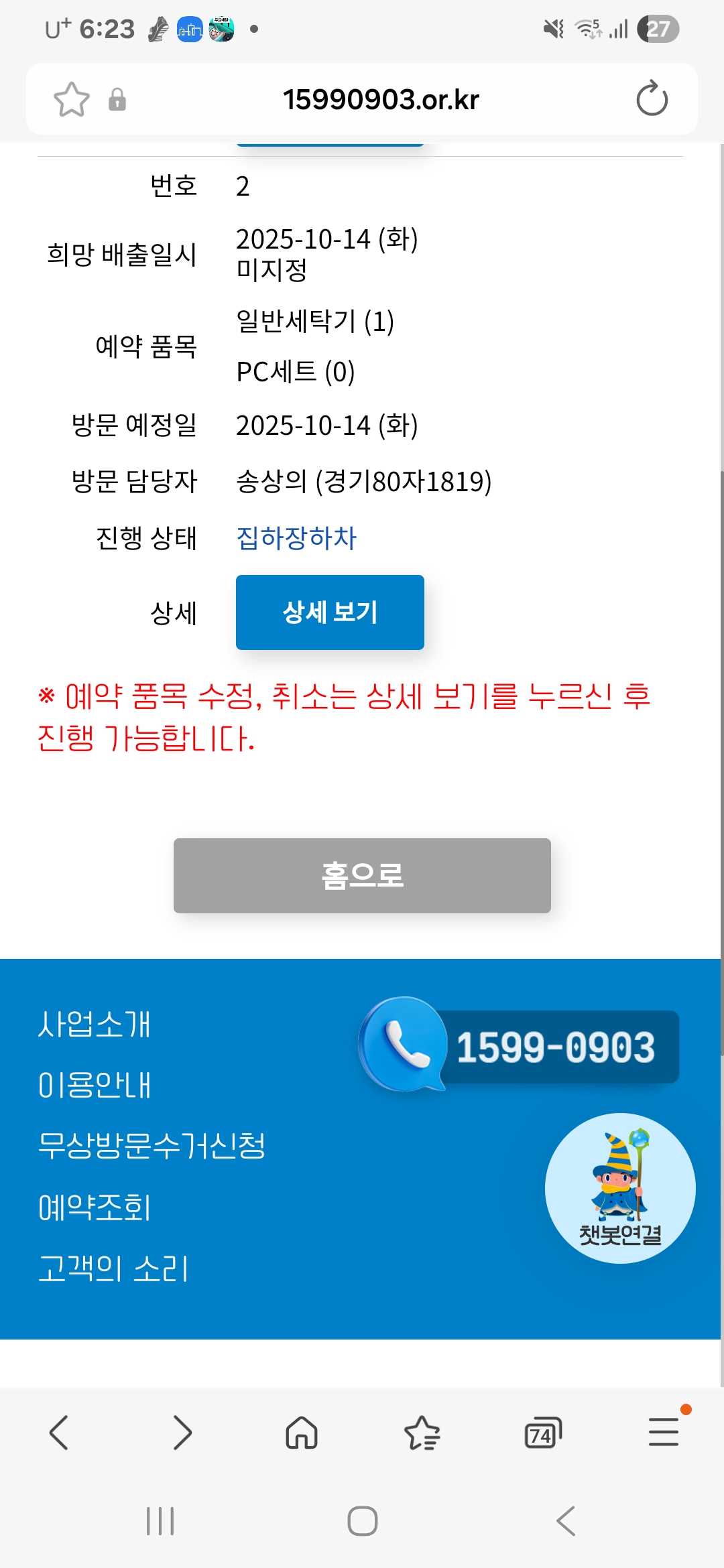Open 고객의 소리 link

[113, 1268]
